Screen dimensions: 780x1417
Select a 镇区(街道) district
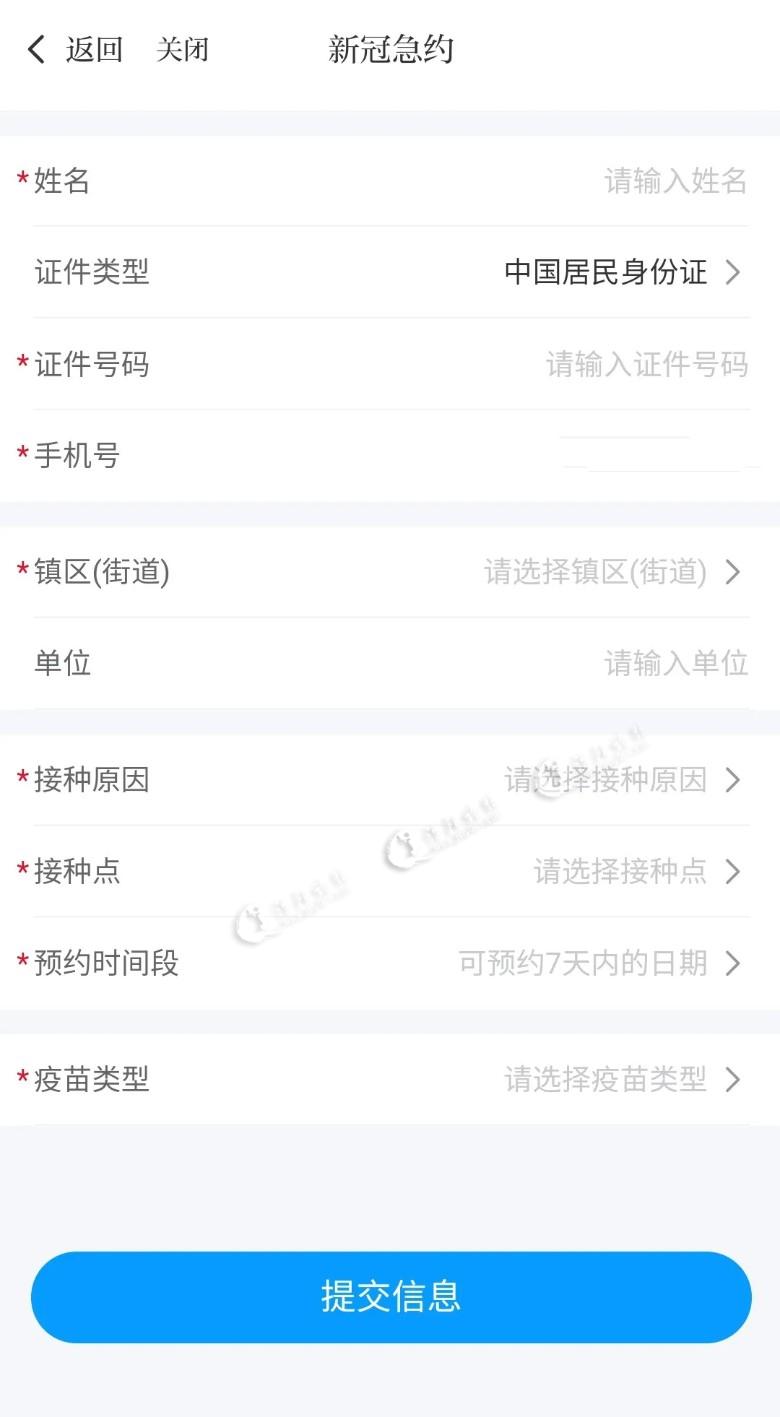(610, 572)
